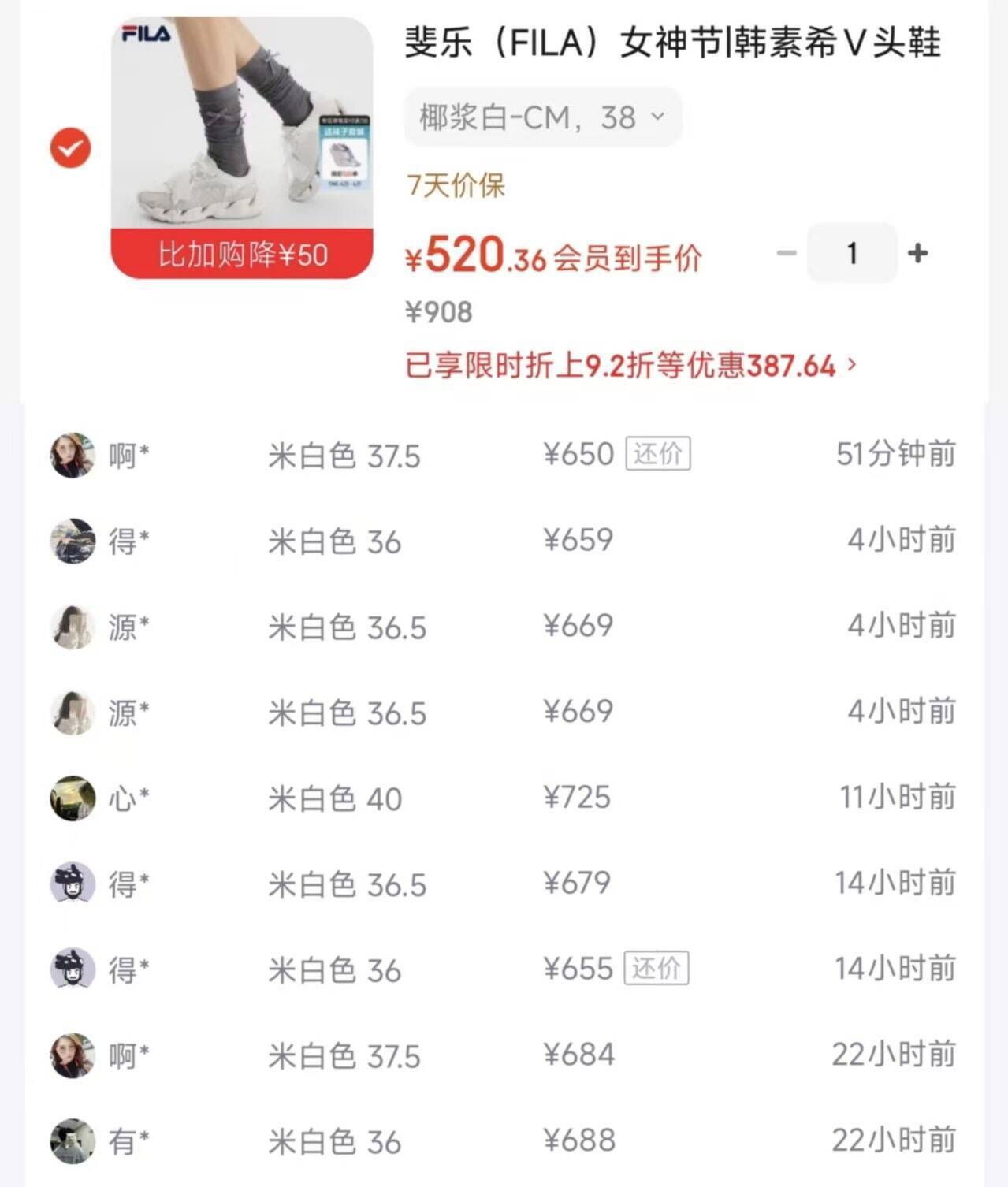The width and height of the screenshot is (1008, 1187).
Task: Open 啊*'s avatar next to the ¥650 offer
Action: [x=72, y=454]
